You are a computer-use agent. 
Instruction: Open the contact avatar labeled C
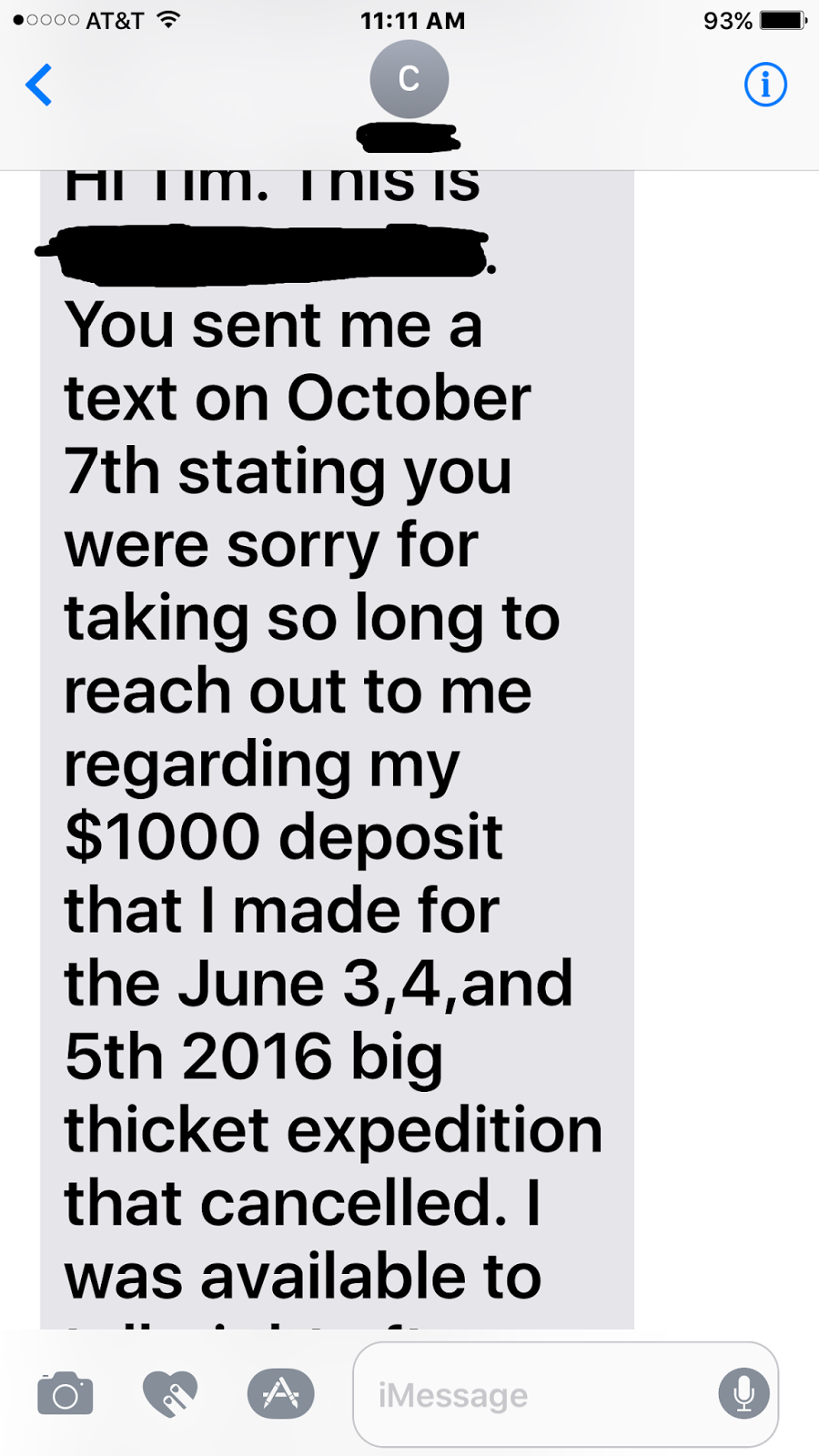coord(409,79)
